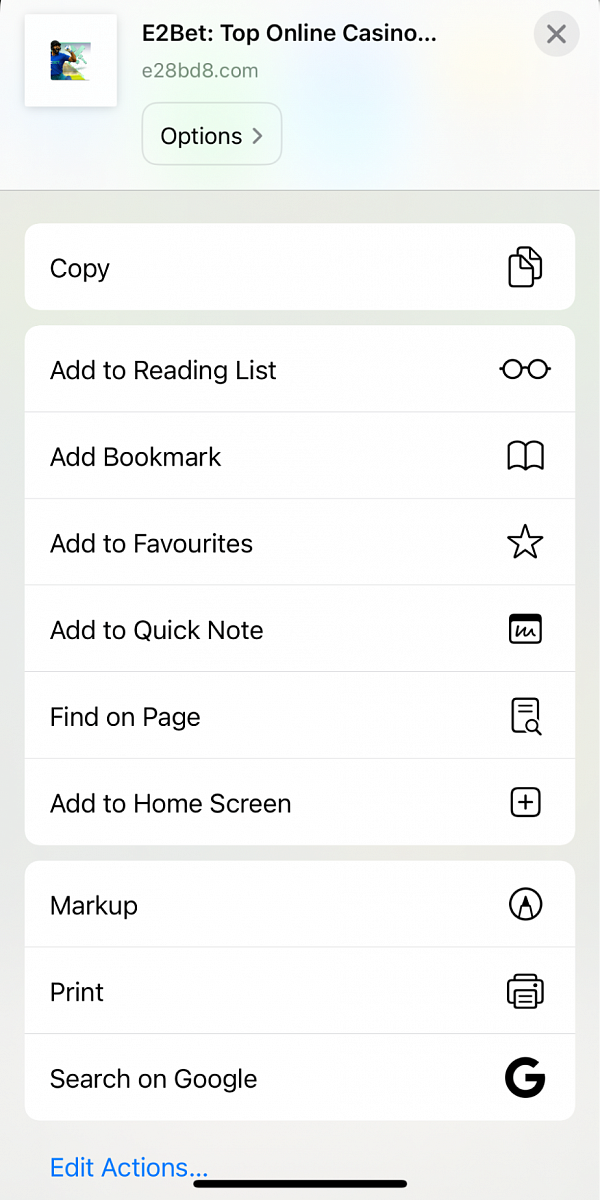
Task: Add page to Reading List
Action: 299,370
